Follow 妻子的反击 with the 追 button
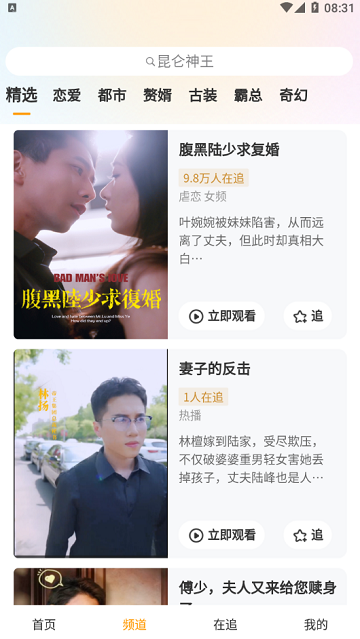 (x=308, y=535)
